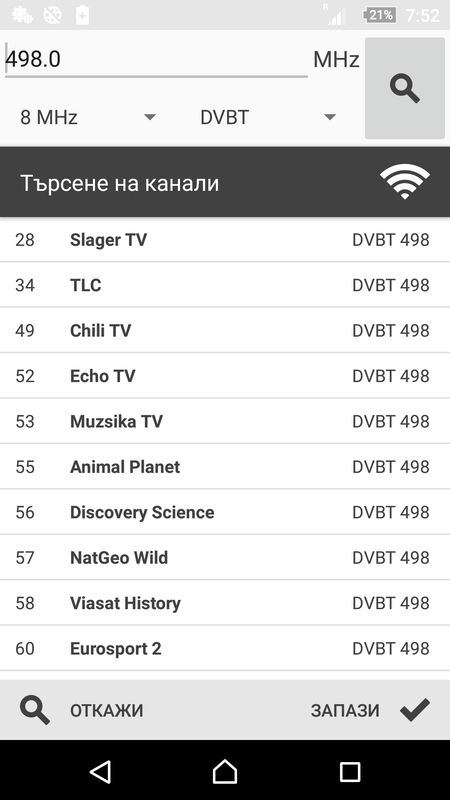450x800 pixels.
Task: Select Animal Planet channel
Action: 225,467
